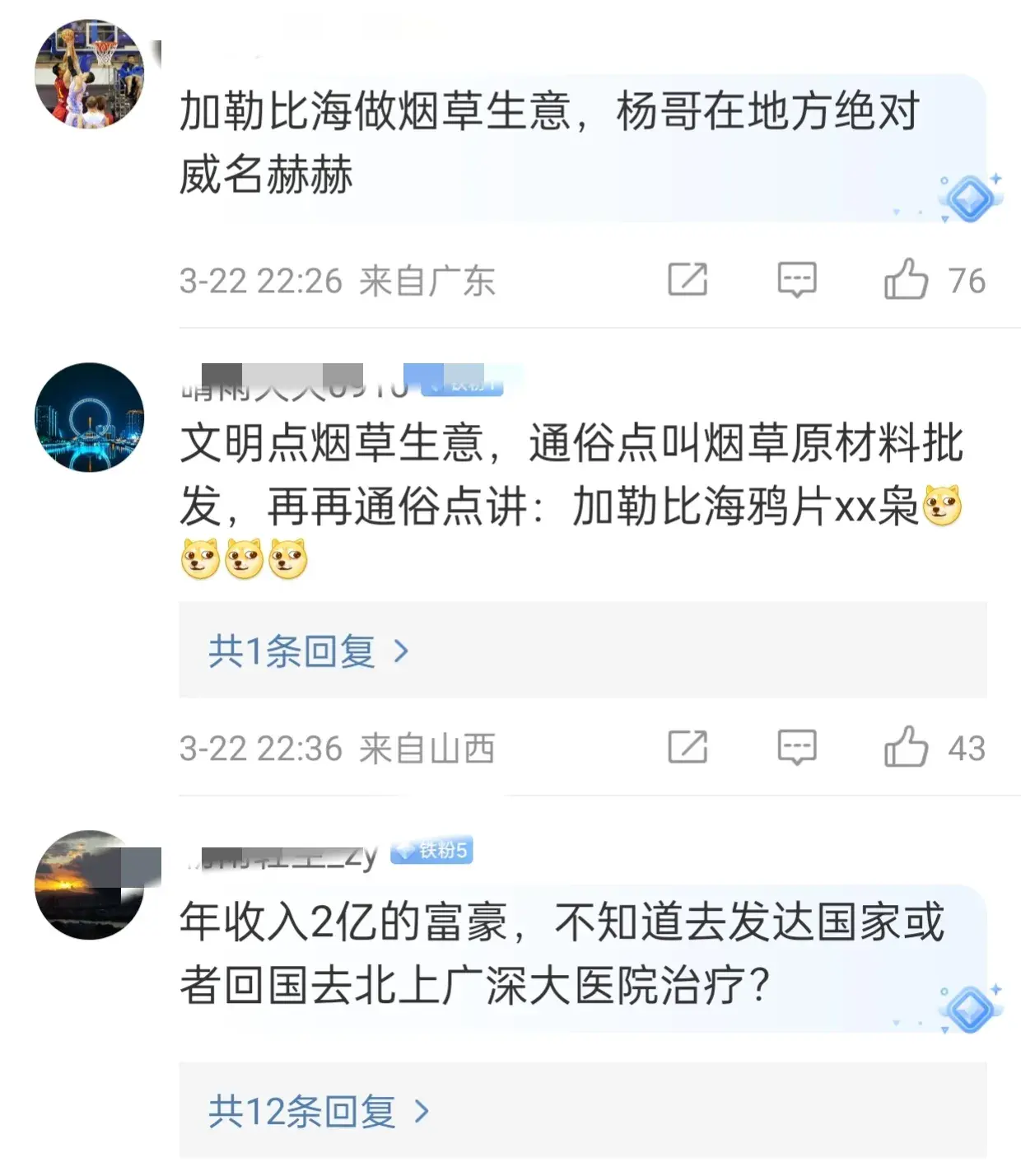Open the ferris wheel avatar's profile
The image size is (1021, 1176).
(89, 417)
